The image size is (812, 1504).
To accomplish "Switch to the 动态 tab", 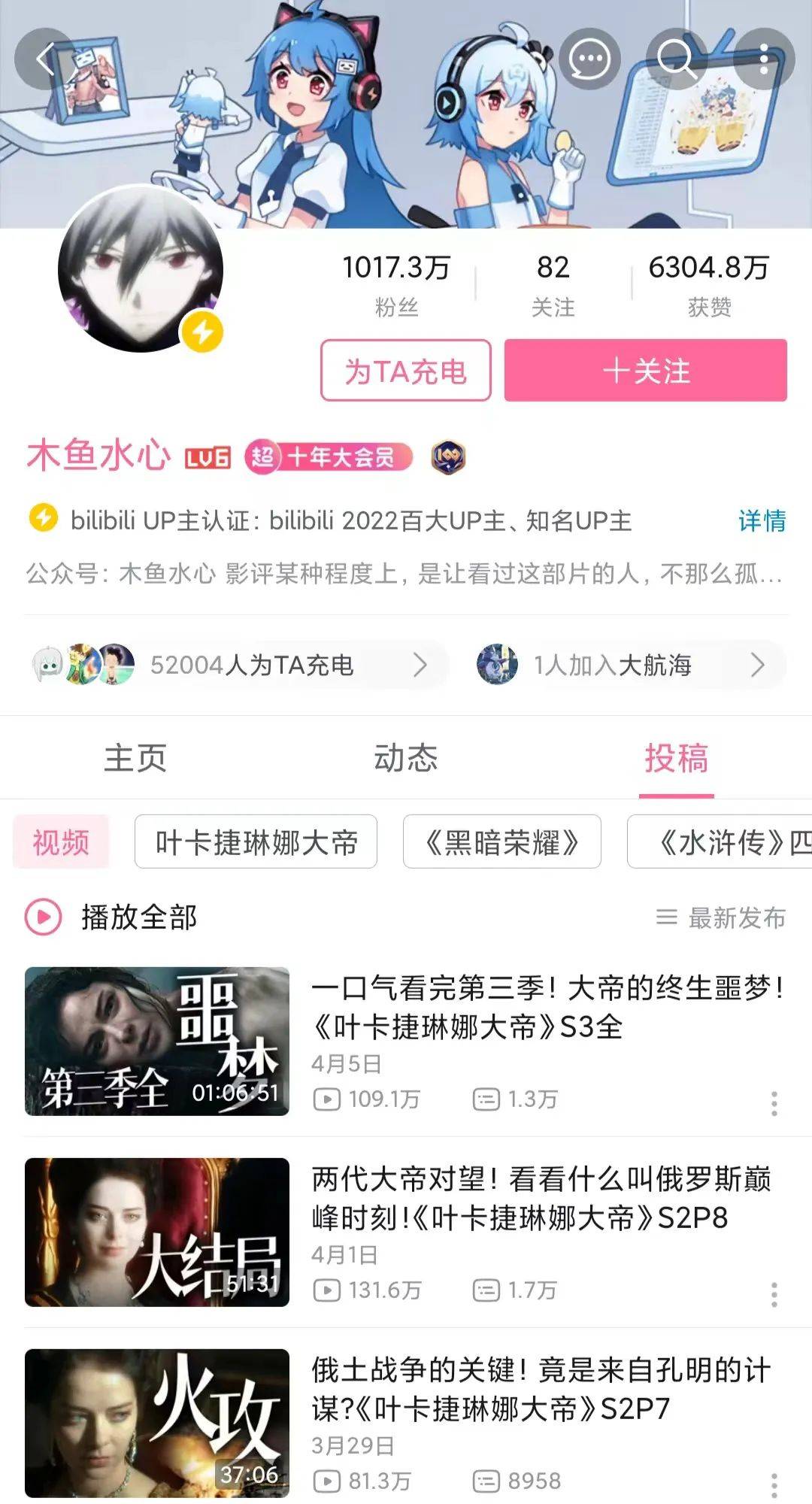I will click(x=405, y=758).
